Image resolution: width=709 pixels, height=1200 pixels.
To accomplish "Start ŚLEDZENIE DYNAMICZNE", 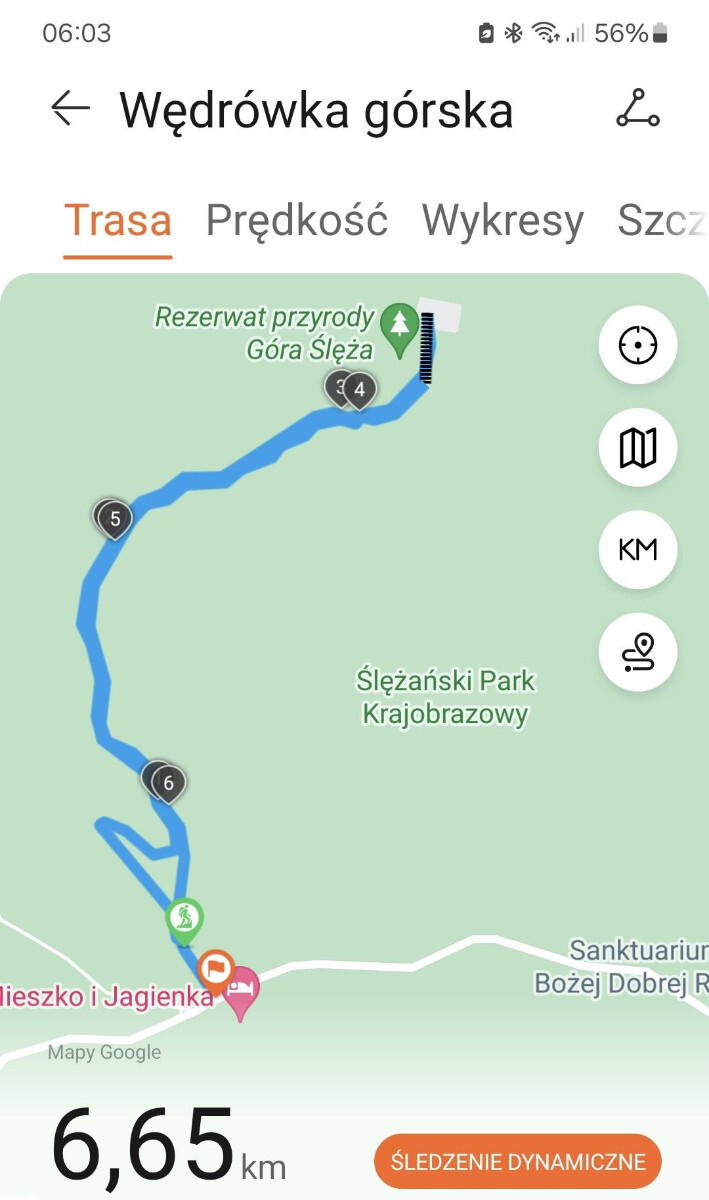I will click(x=518, y=1162).
